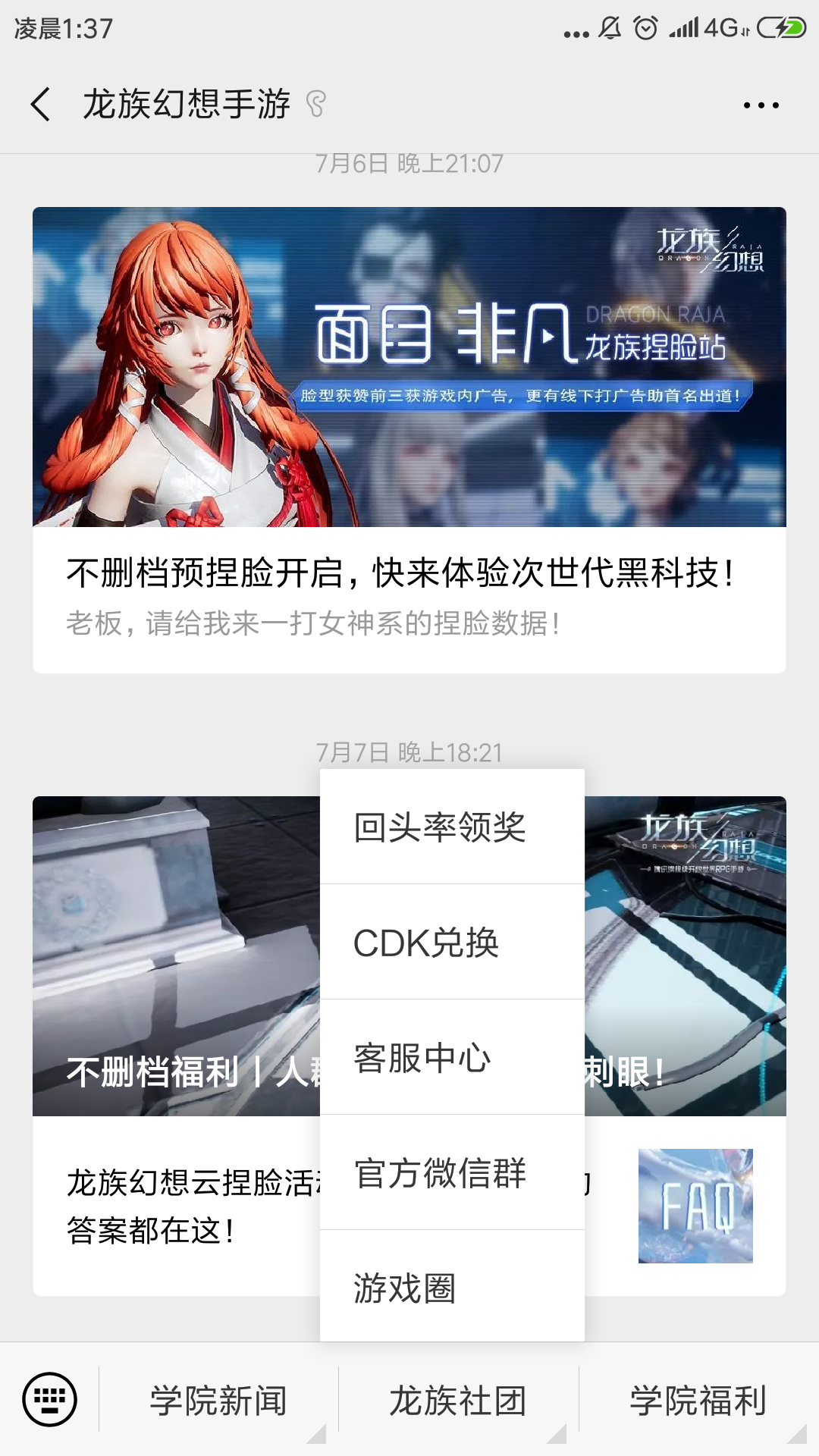Expand the 学院新闻 bottom menu
The image size is (819, 1456).
[x=218, y=1400]
